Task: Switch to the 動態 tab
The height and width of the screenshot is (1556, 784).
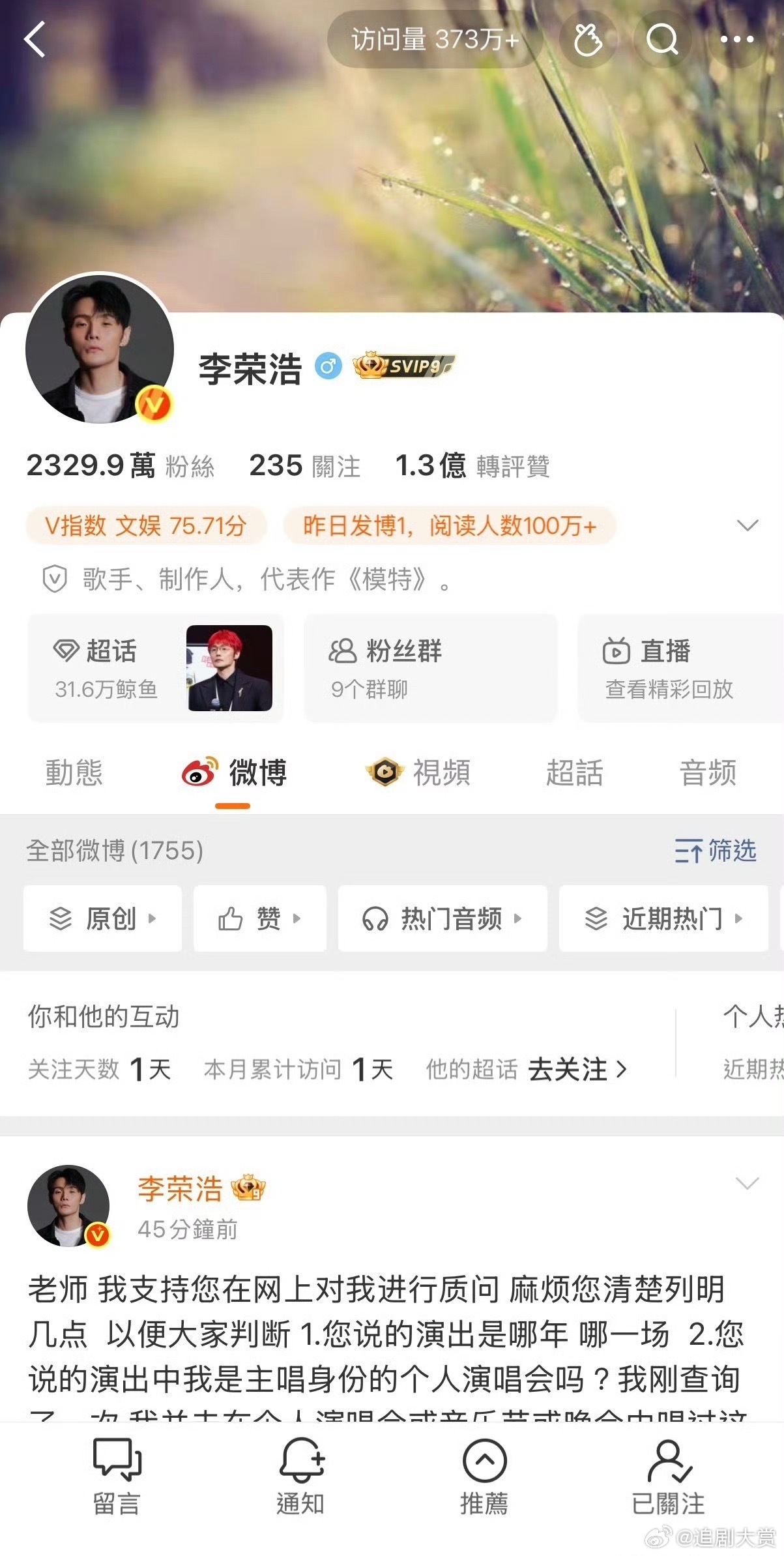Action: coord(74,772)
